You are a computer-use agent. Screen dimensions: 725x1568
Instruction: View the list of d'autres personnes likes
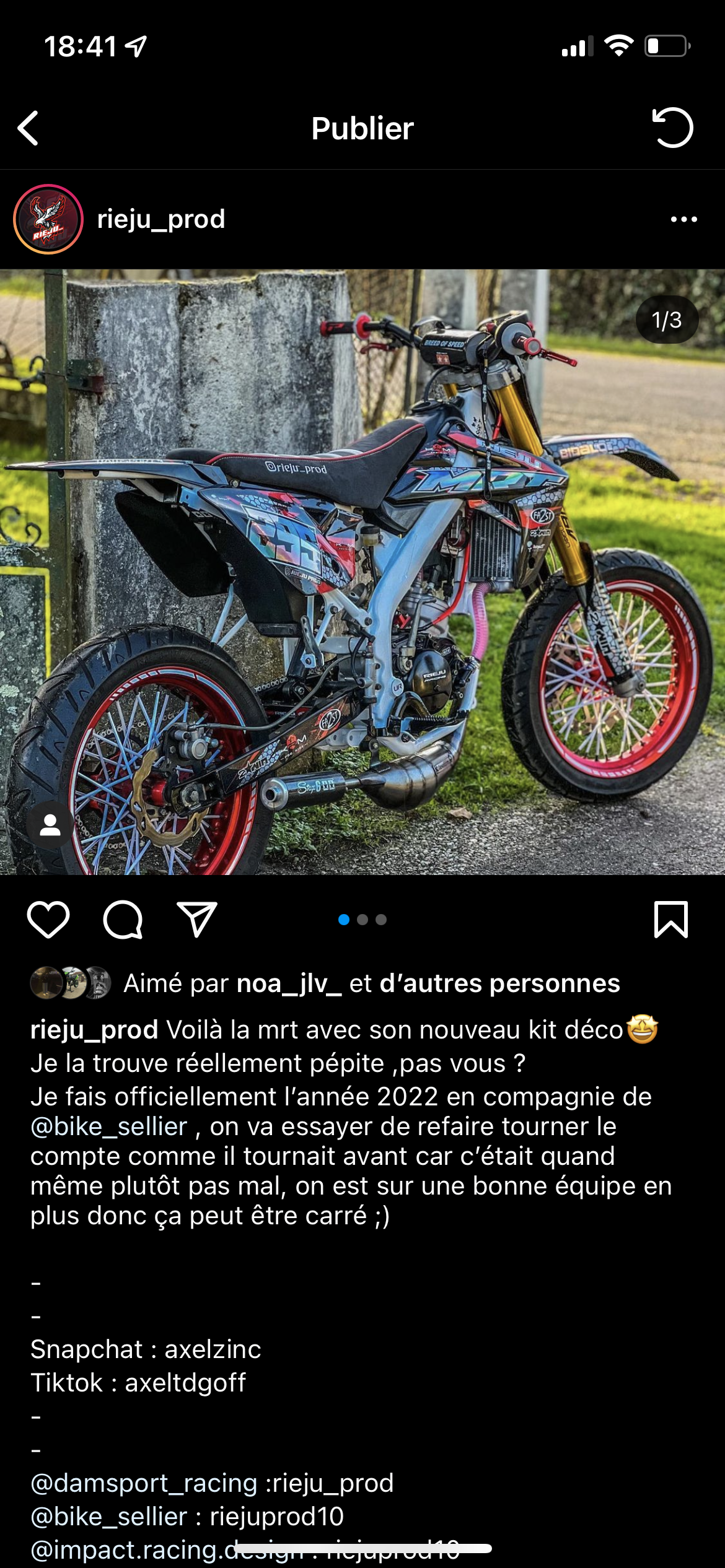[x=499, y=983]
